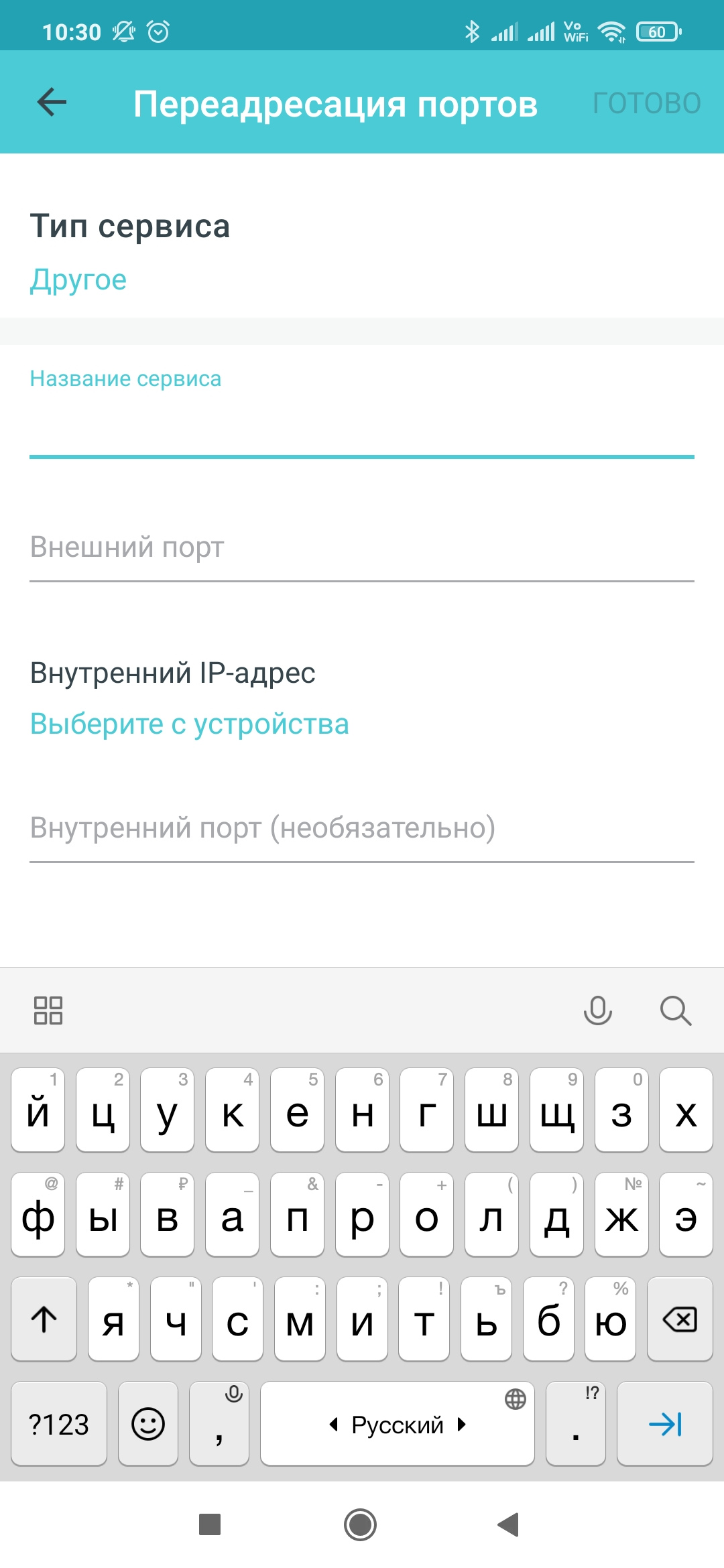Focus the Название сервиса field

point(362,429)
